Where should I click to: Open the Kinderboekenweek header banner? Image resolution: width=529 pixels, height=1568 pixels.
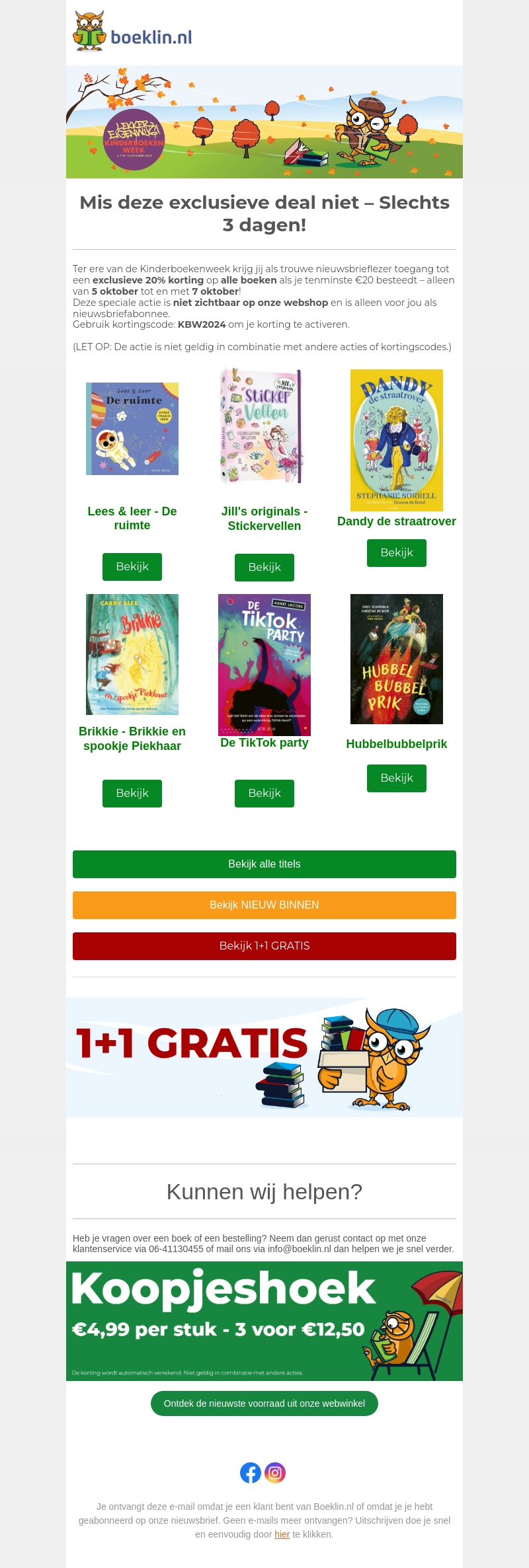[264, 122]
